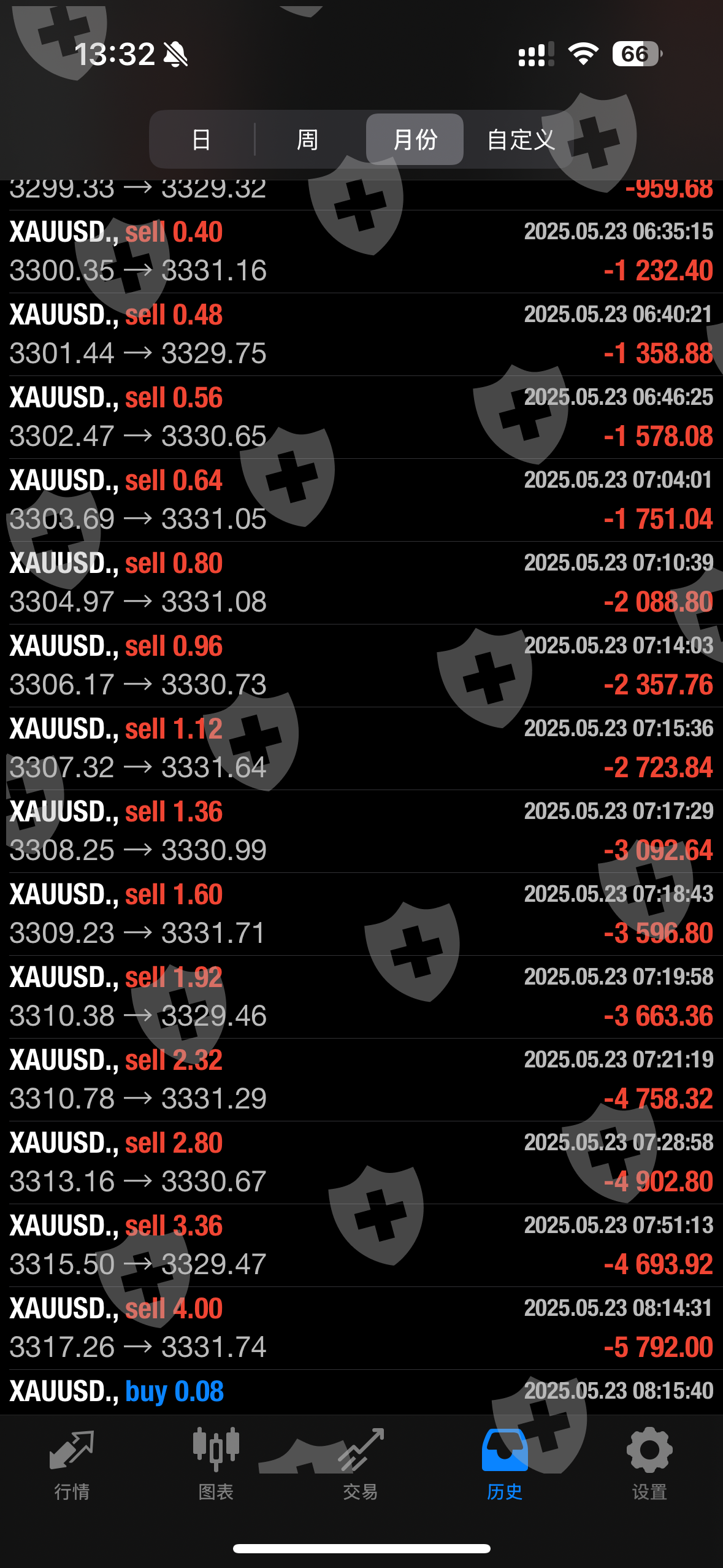The width and height of the screenshot is (723, 1568).
Task: Select the 月份 period tab
Action: (415, 140)
